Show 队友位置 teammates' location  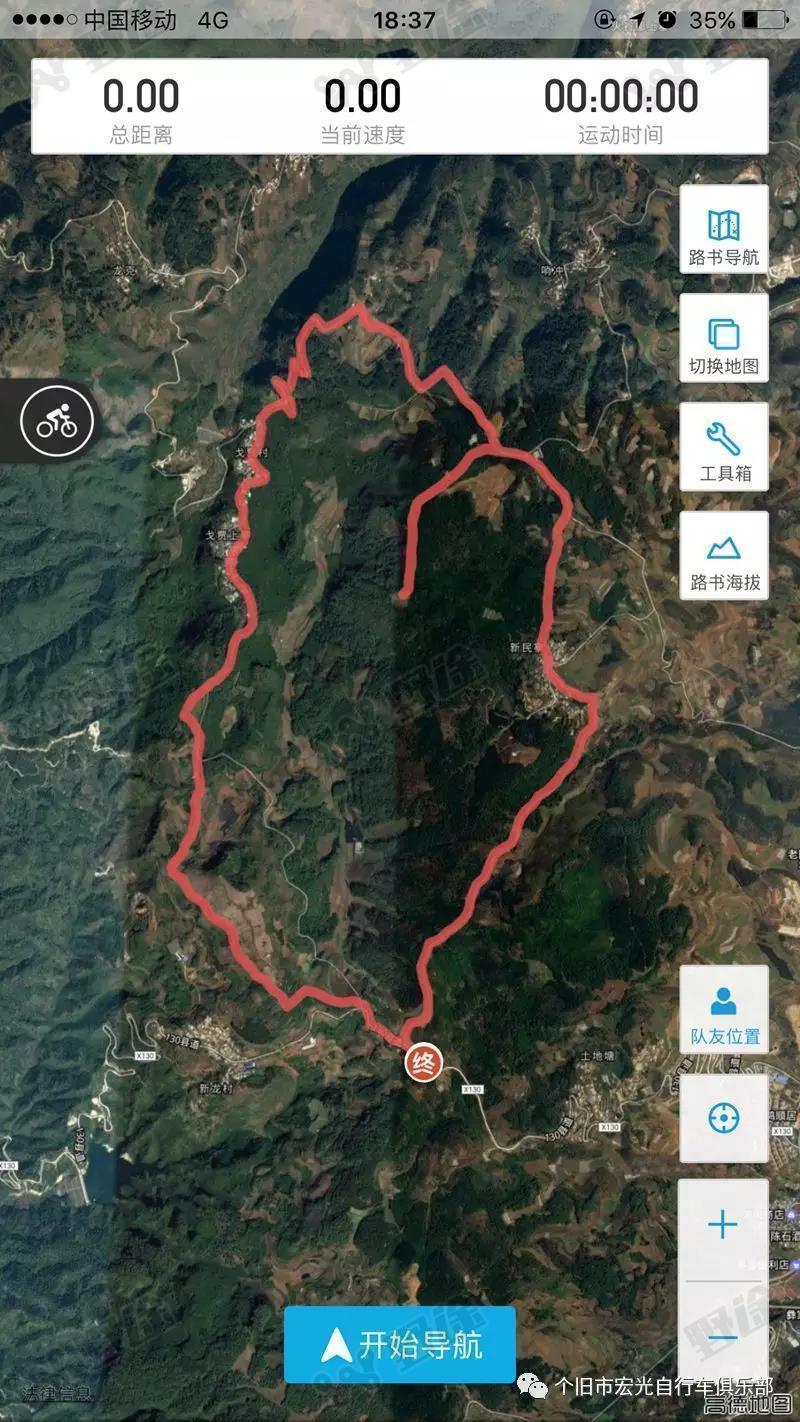point(724,1010)
